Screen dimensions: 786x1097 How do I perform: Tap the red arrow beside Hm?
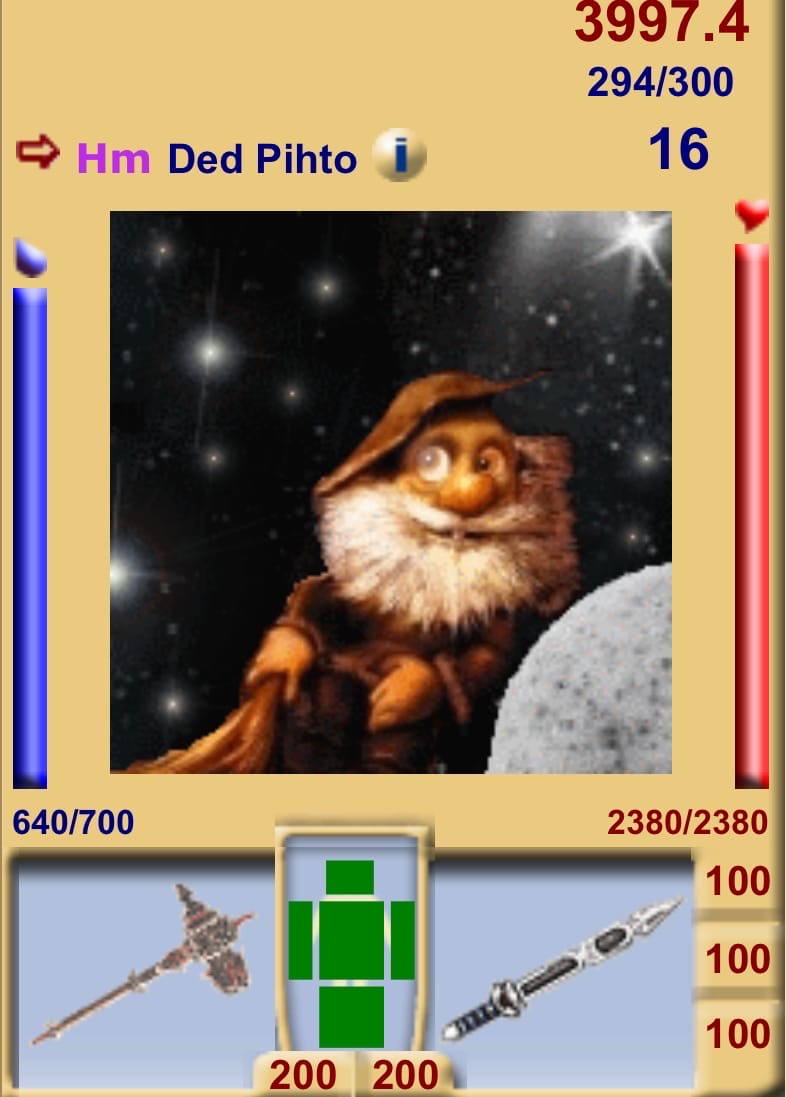tap(38, 155)
